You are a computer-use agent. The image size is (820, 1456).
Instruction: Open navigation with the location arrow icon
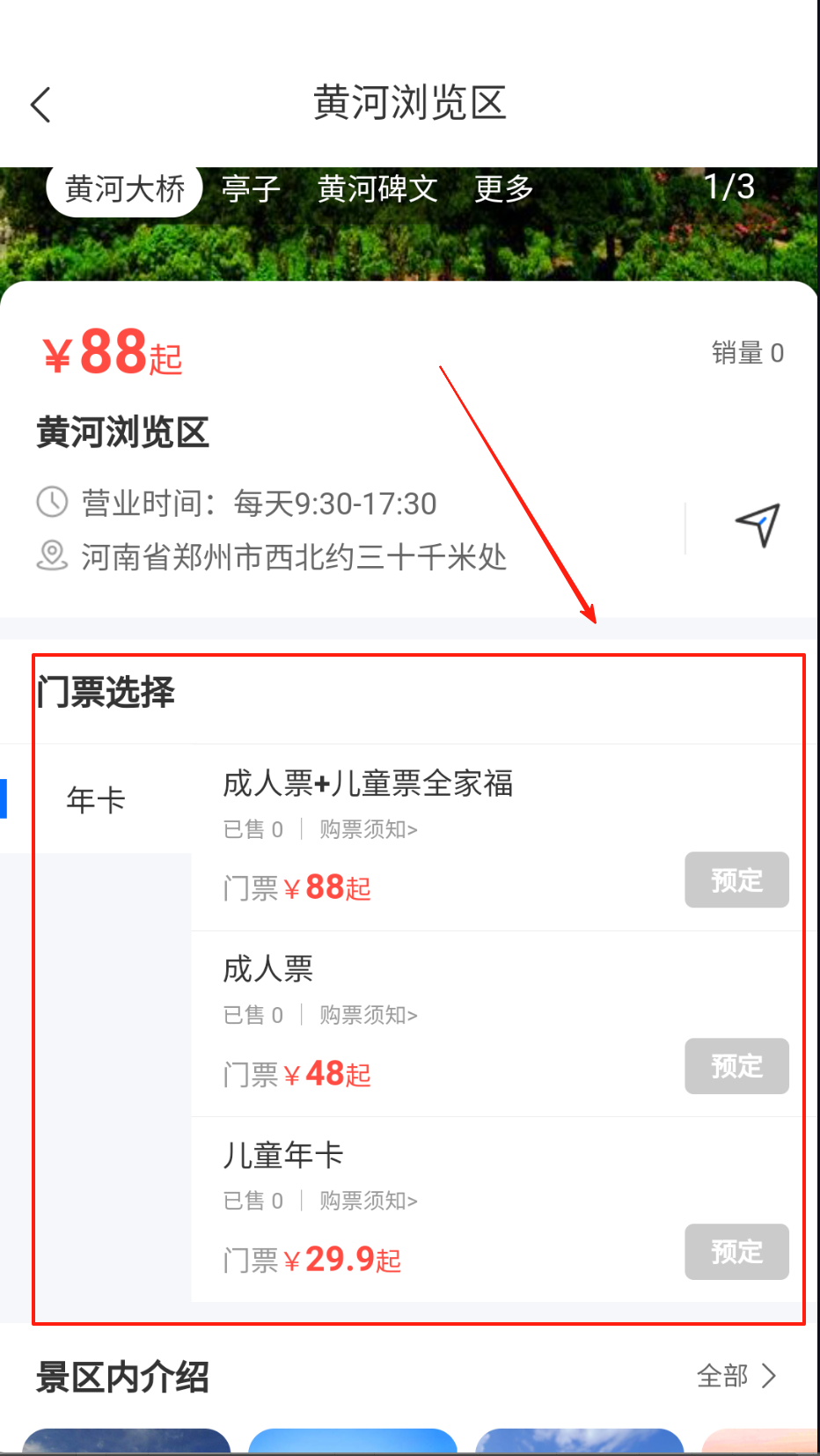[758, 526]
